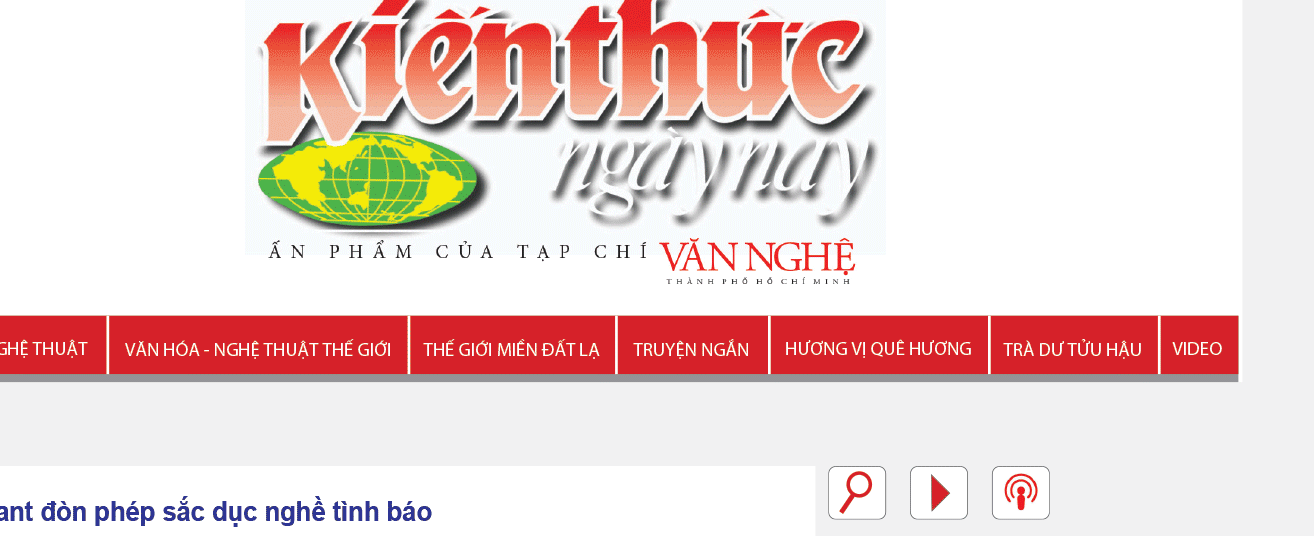This screenshot has height=536, width=1314.
Task: Open the Thế giới miền đất lạ section
Action: pos(511,349)
